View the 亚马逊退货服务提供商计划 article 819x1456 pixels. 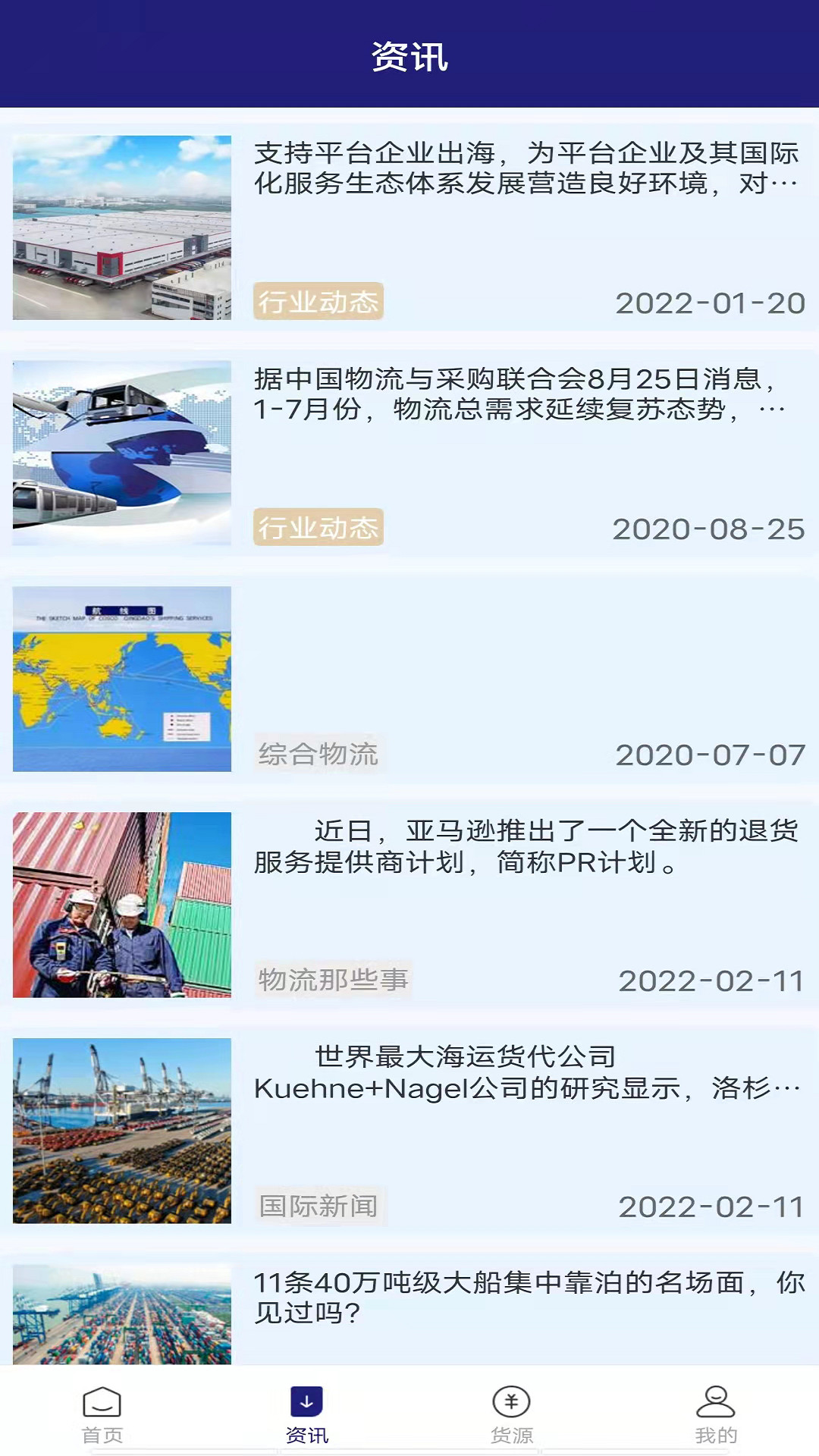[525, 846]
